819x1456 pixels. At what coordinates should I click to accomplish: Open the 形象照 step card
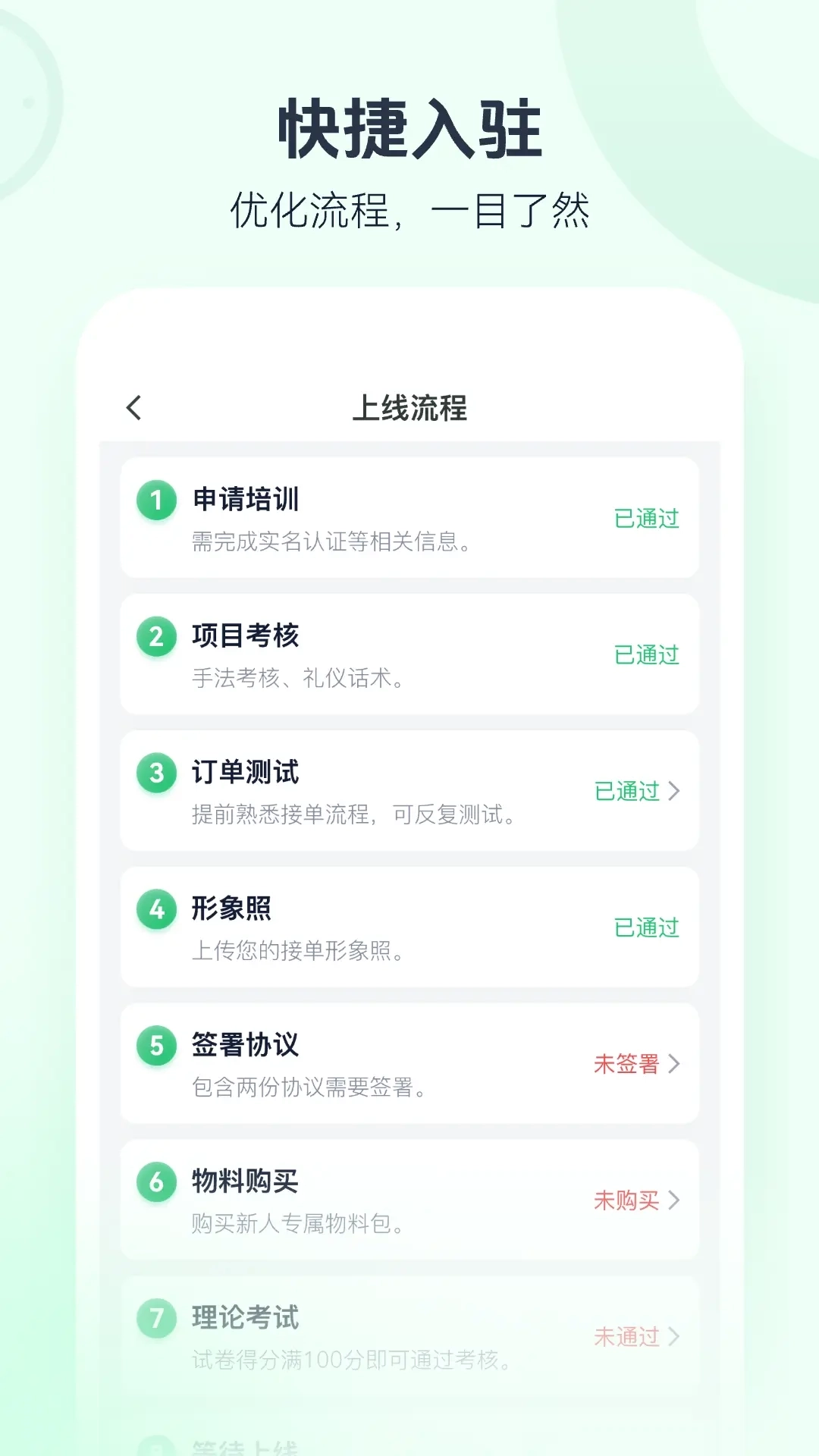409,927
